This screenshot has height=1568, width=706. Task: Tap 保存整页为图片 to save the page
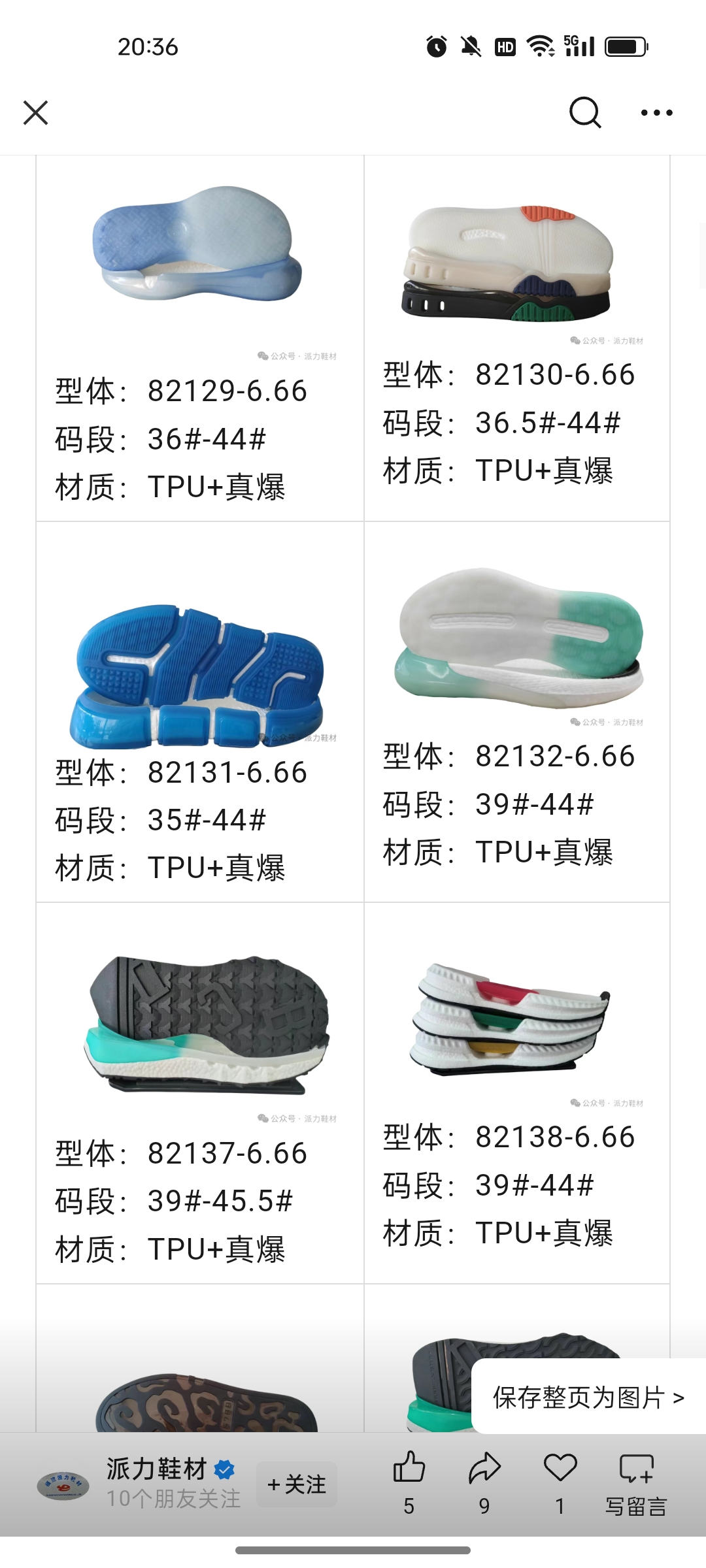[588, 1397]
